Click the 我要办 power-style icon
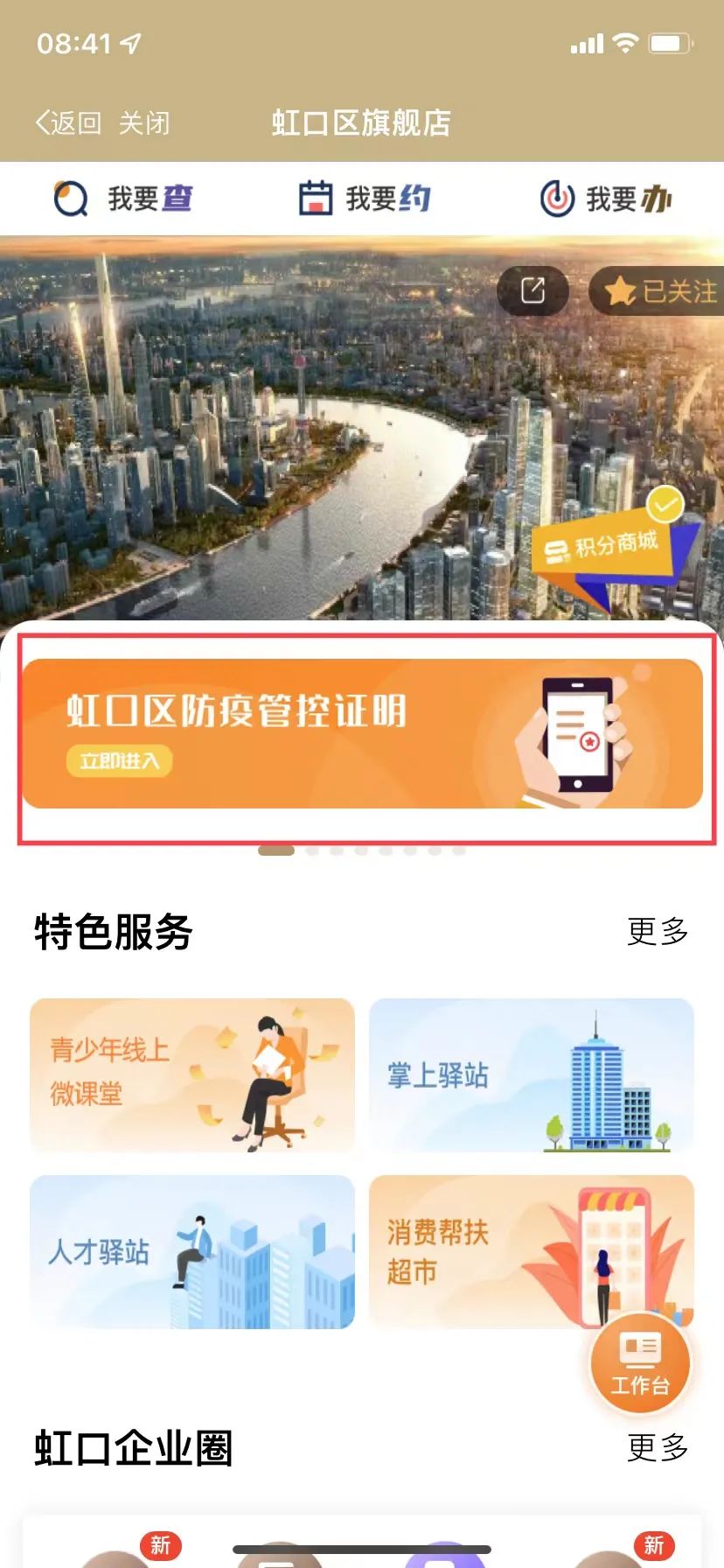The image size is (724, 1568). pyautogui.click(x=557, y=198)
